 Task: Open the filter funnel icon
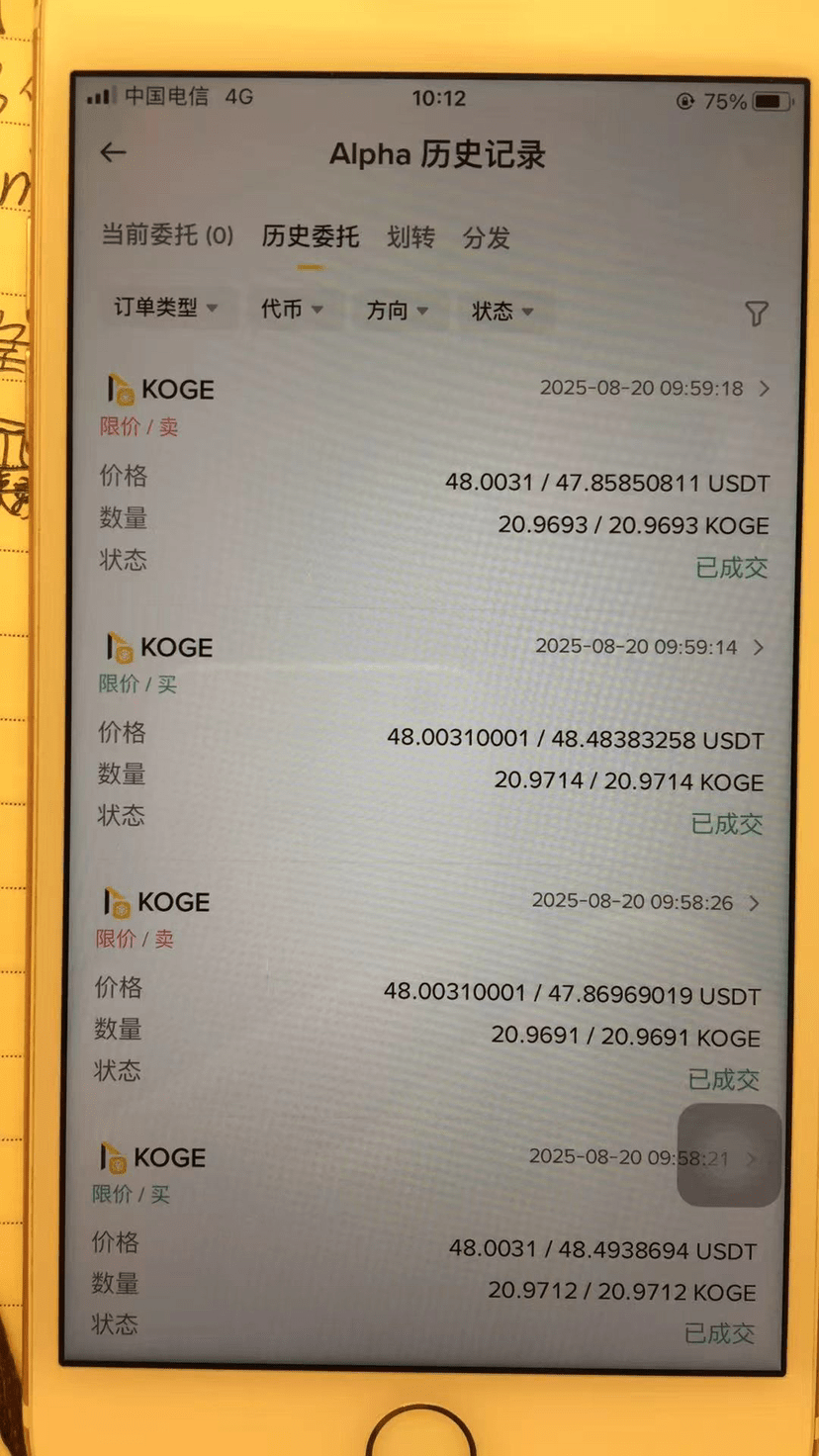[756, 314]
